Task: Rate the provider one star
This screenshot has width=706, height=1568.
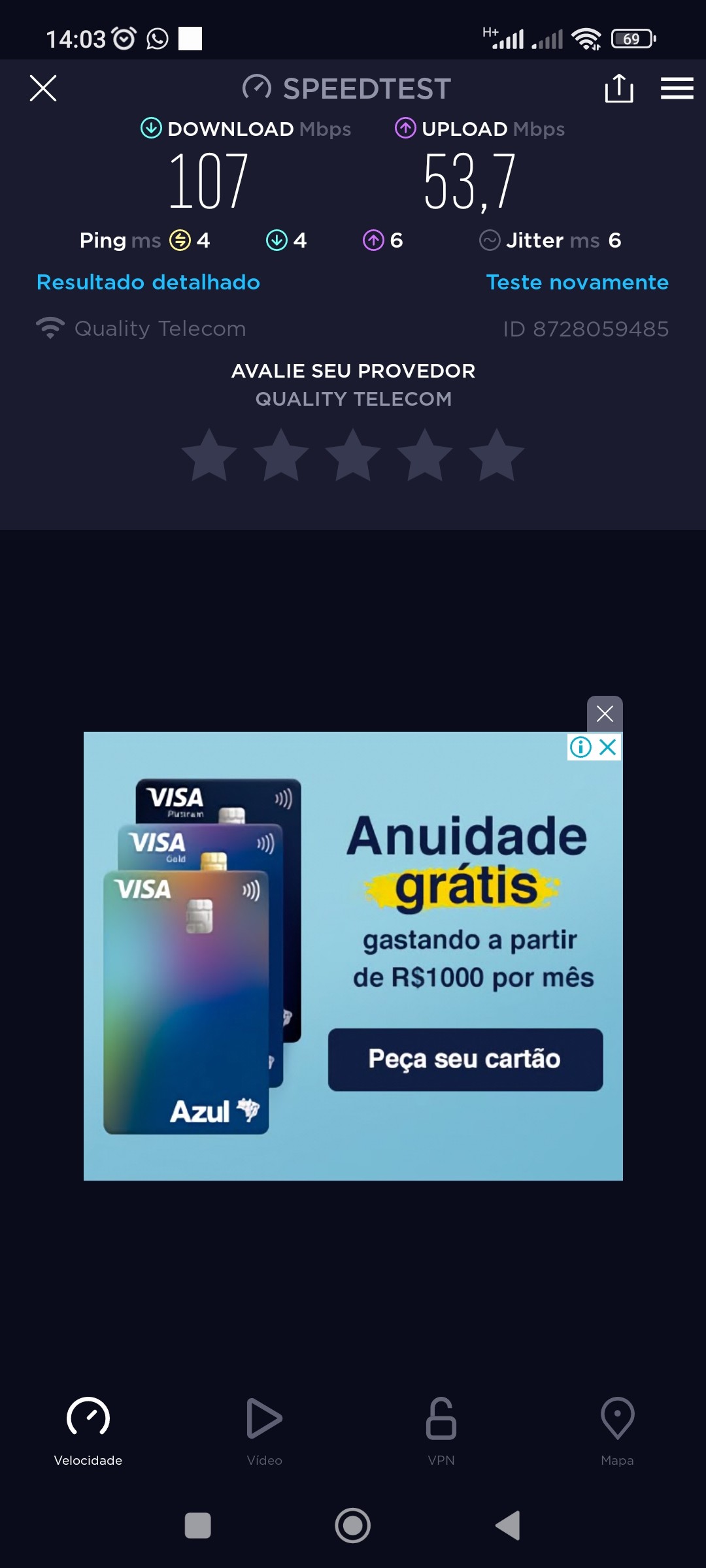Action: (209, 456)
